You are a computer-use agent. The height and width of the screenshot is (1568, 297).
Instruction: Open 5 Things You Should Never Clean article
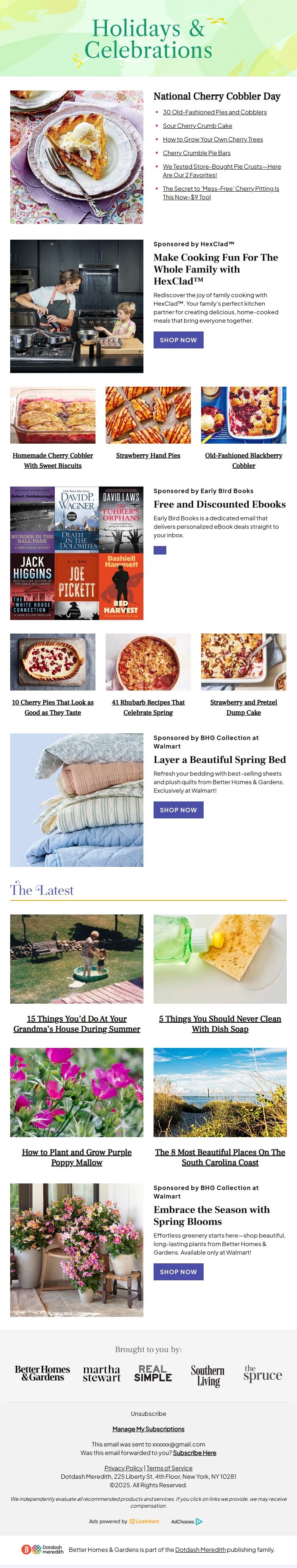point(220,1024)
